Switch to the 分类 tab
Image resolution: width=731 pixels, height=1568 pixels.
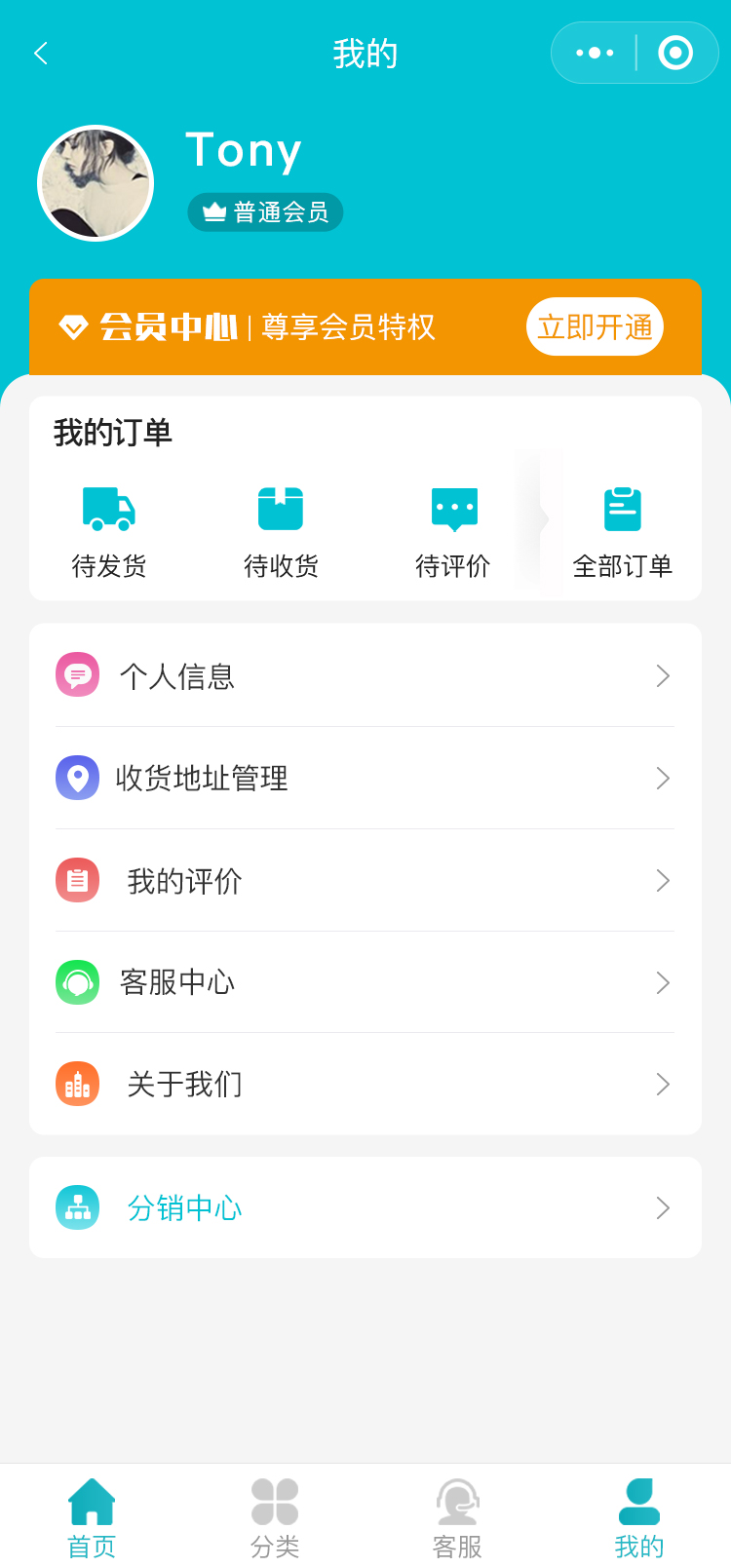tap(275, 1517)
